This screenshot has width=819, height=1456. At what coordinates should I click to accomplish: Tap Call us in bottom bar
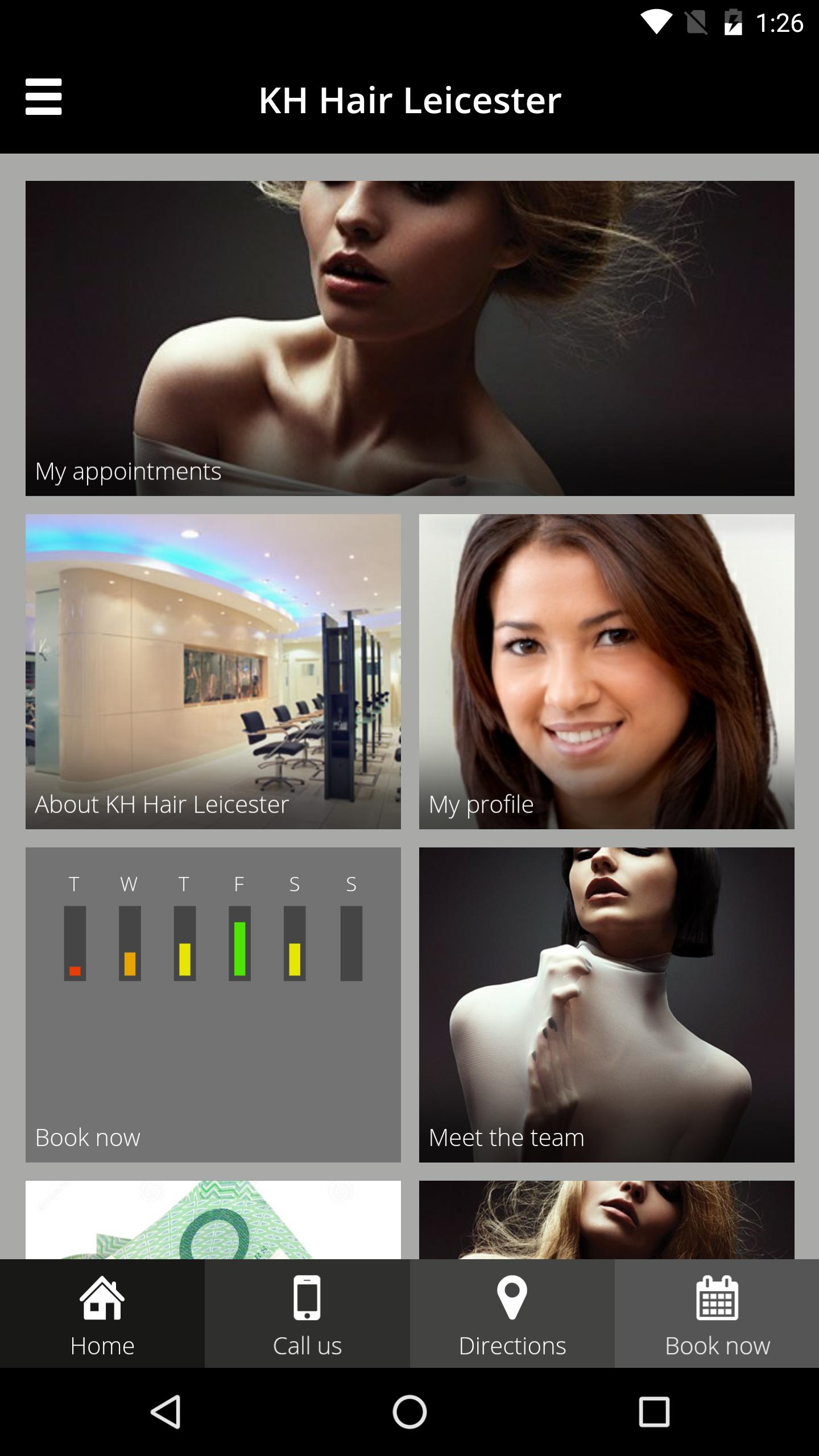click(307, 1313)
